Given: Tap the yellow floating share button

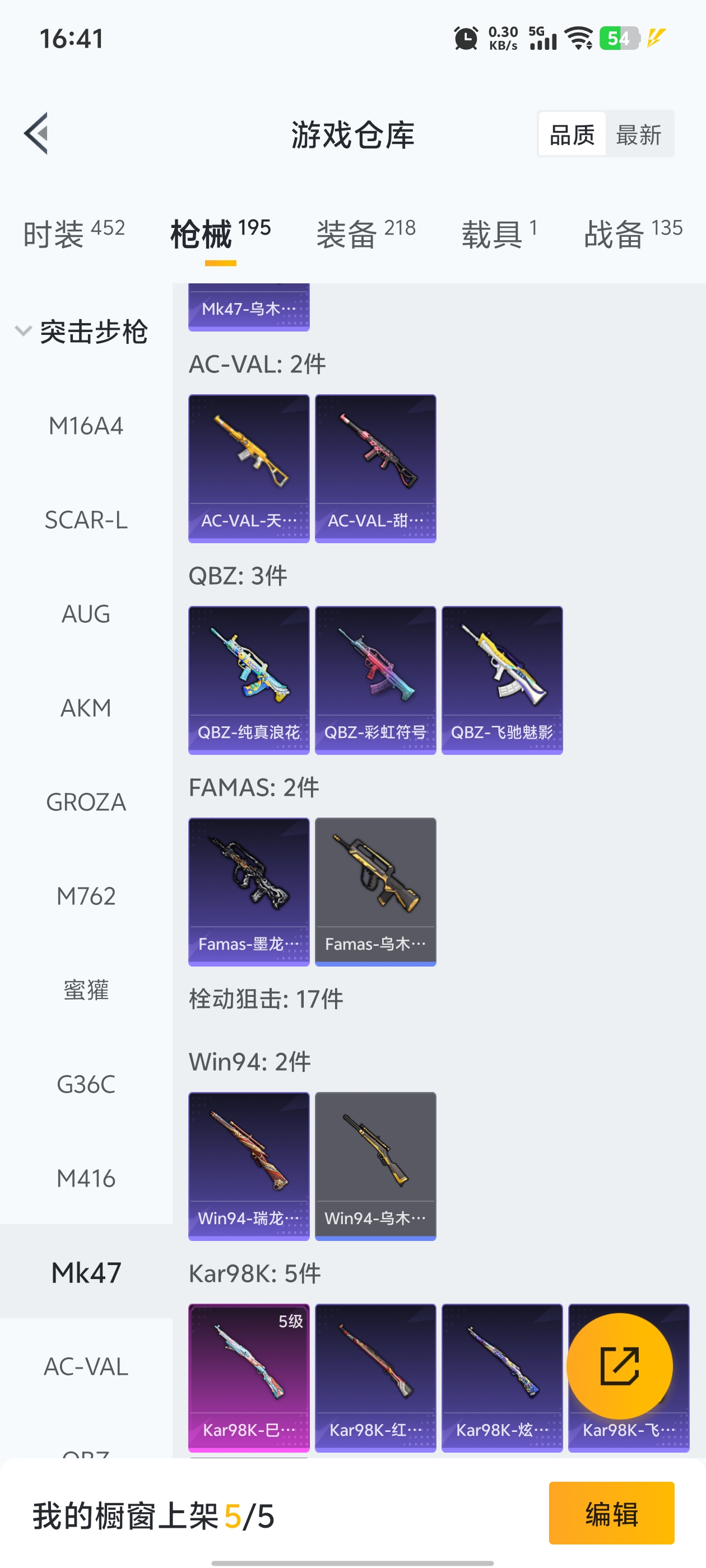Looking at the screenshot, I should pyautogui.click(x=620, y=1366).
